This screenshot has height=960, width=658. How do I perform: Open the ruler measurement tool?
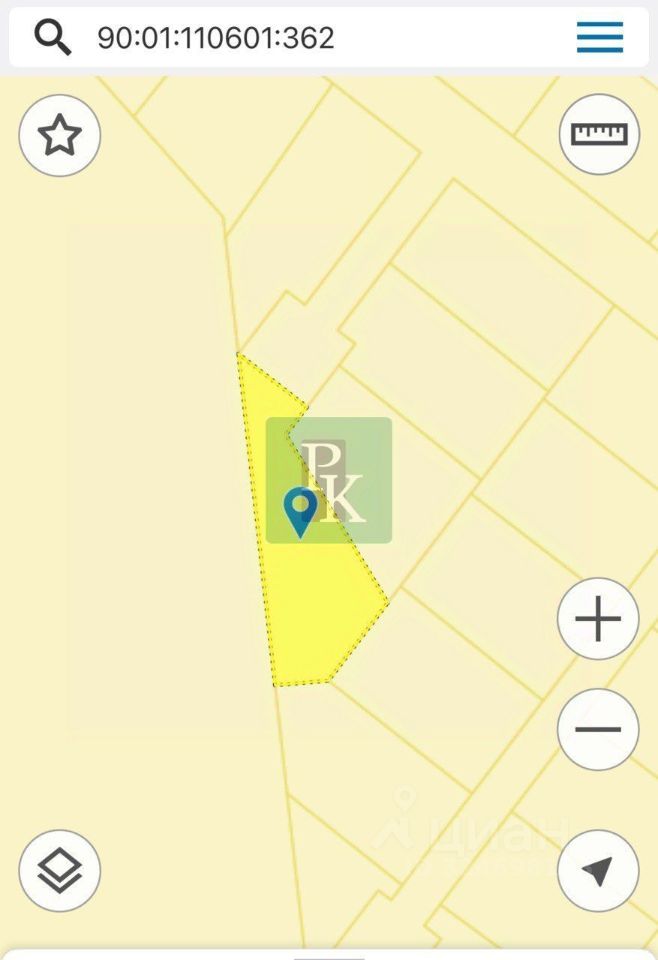[x=599, y=134]
